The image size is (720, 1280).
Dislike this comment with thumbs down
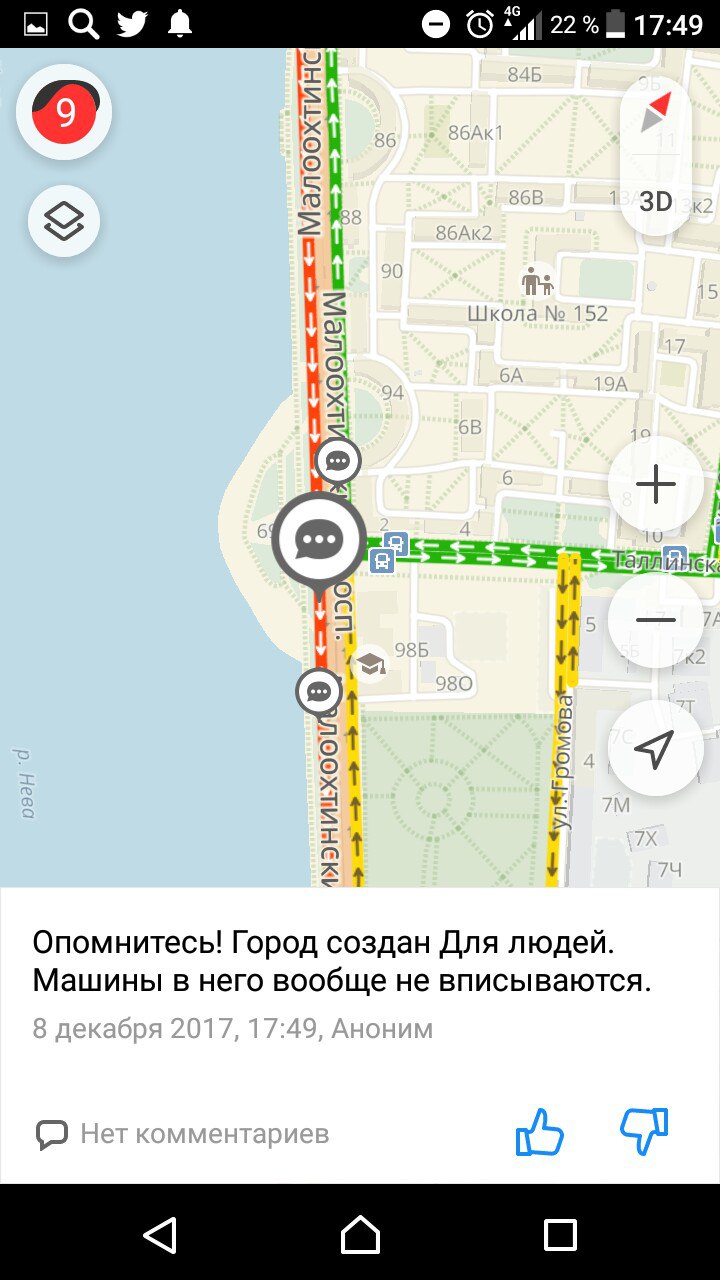(644, 1132)
